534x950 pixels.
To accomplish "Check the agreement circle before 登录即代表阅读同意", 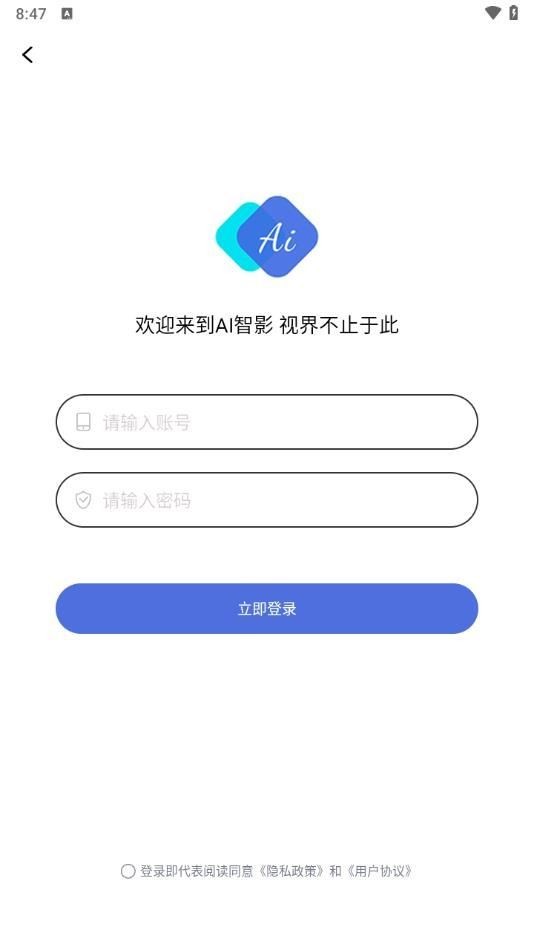I will pyautogui.click(x=128, y=871).
